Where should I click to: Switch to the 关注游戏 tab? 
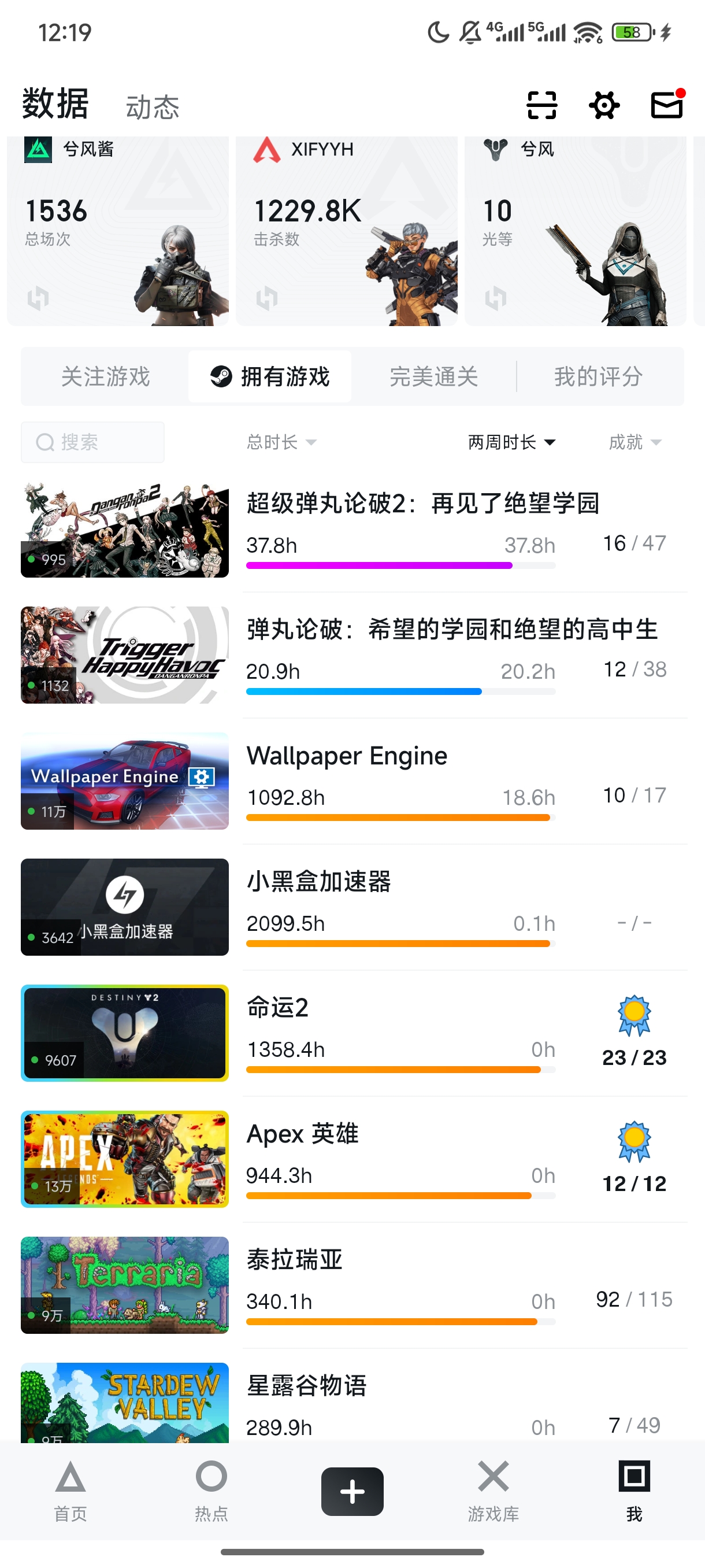(105, 377)
